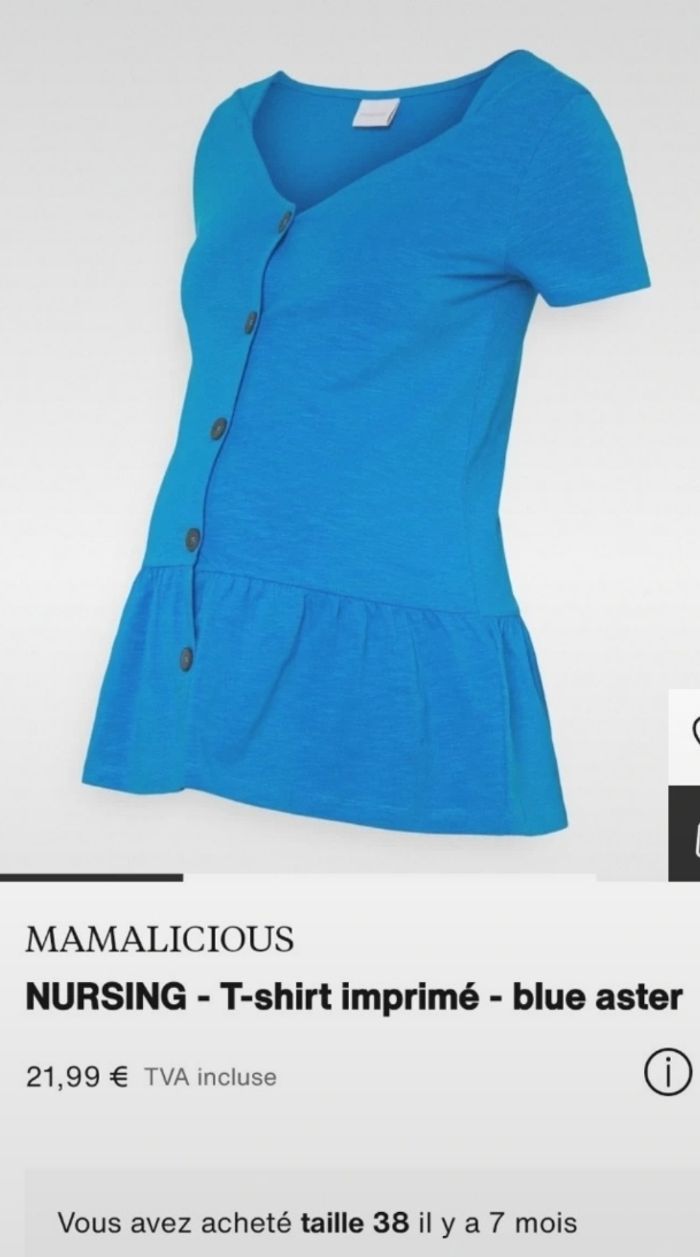Open the MAMALICIOUS brand page
This screenshot has width=700, height=1257.
160,939
